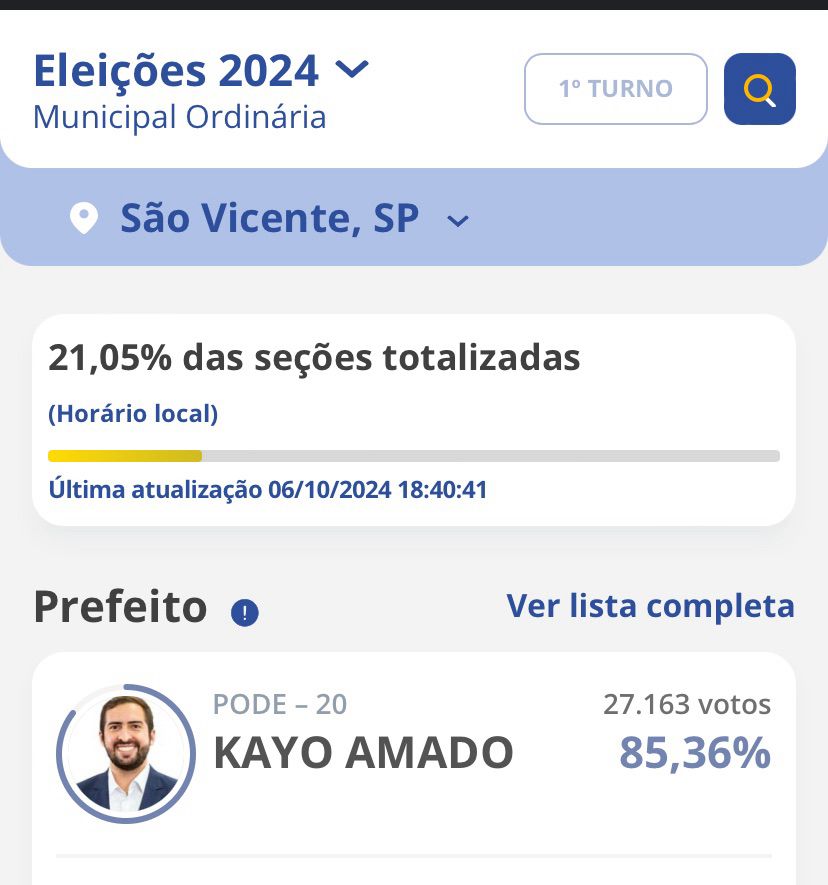Open the search magnifier button

point(759,89)
